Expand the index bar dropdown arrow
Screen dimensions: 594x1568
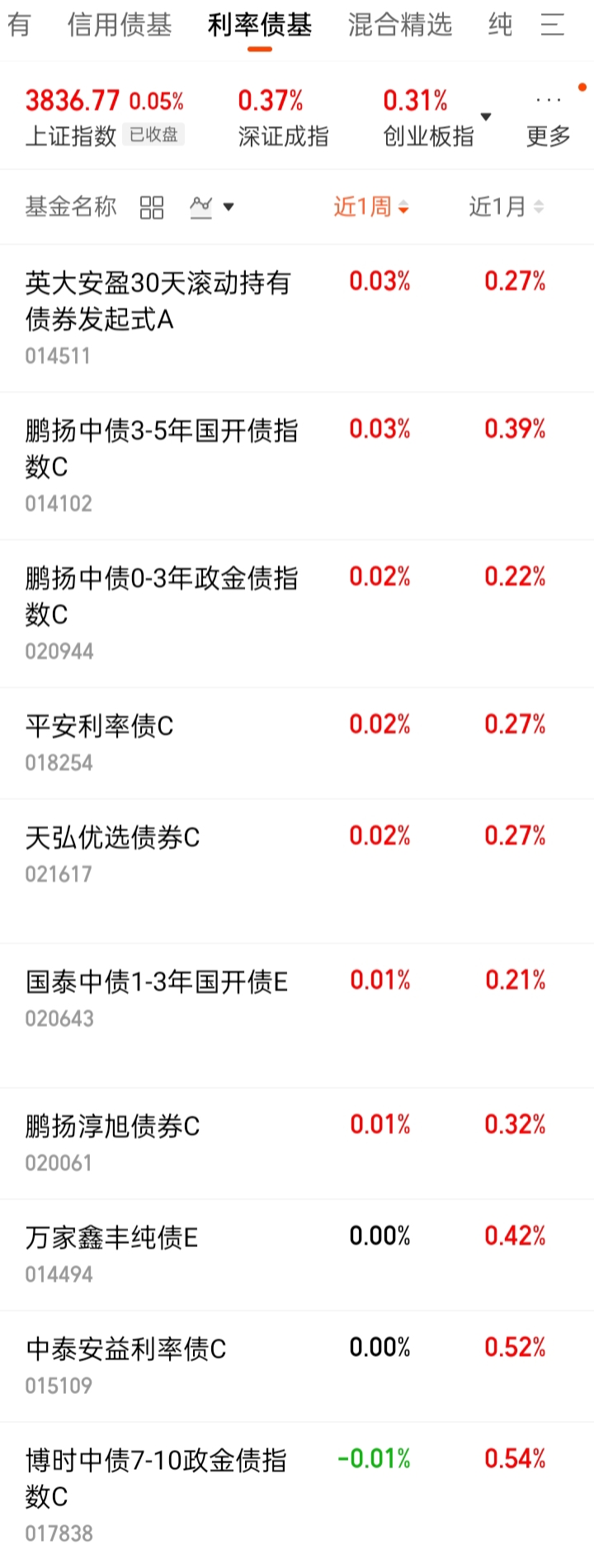click(x=486, y=117)
